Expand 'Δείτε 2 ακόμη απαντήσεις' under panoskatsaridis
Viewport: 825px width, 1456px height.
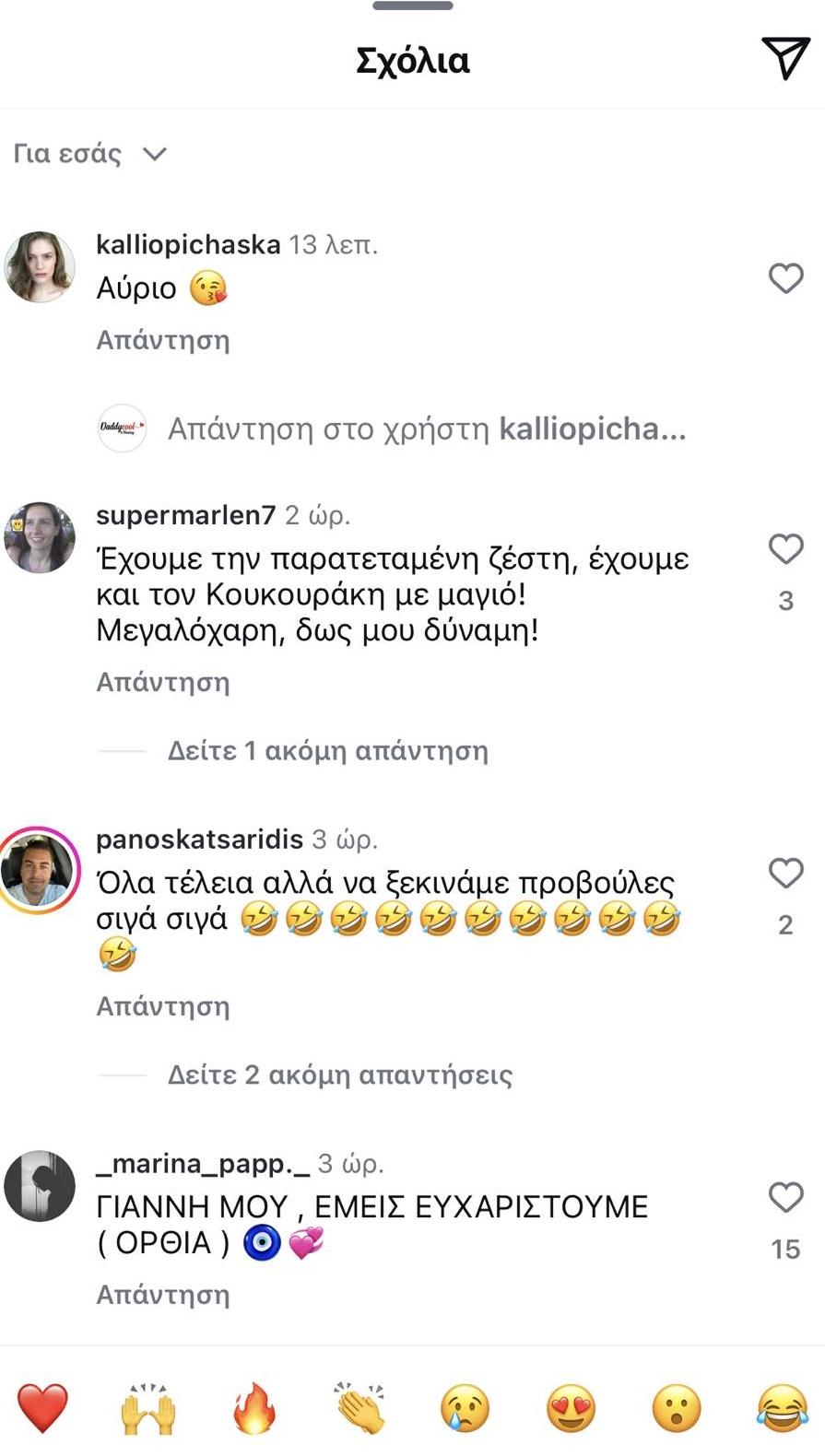click(x=339, y=1074)
